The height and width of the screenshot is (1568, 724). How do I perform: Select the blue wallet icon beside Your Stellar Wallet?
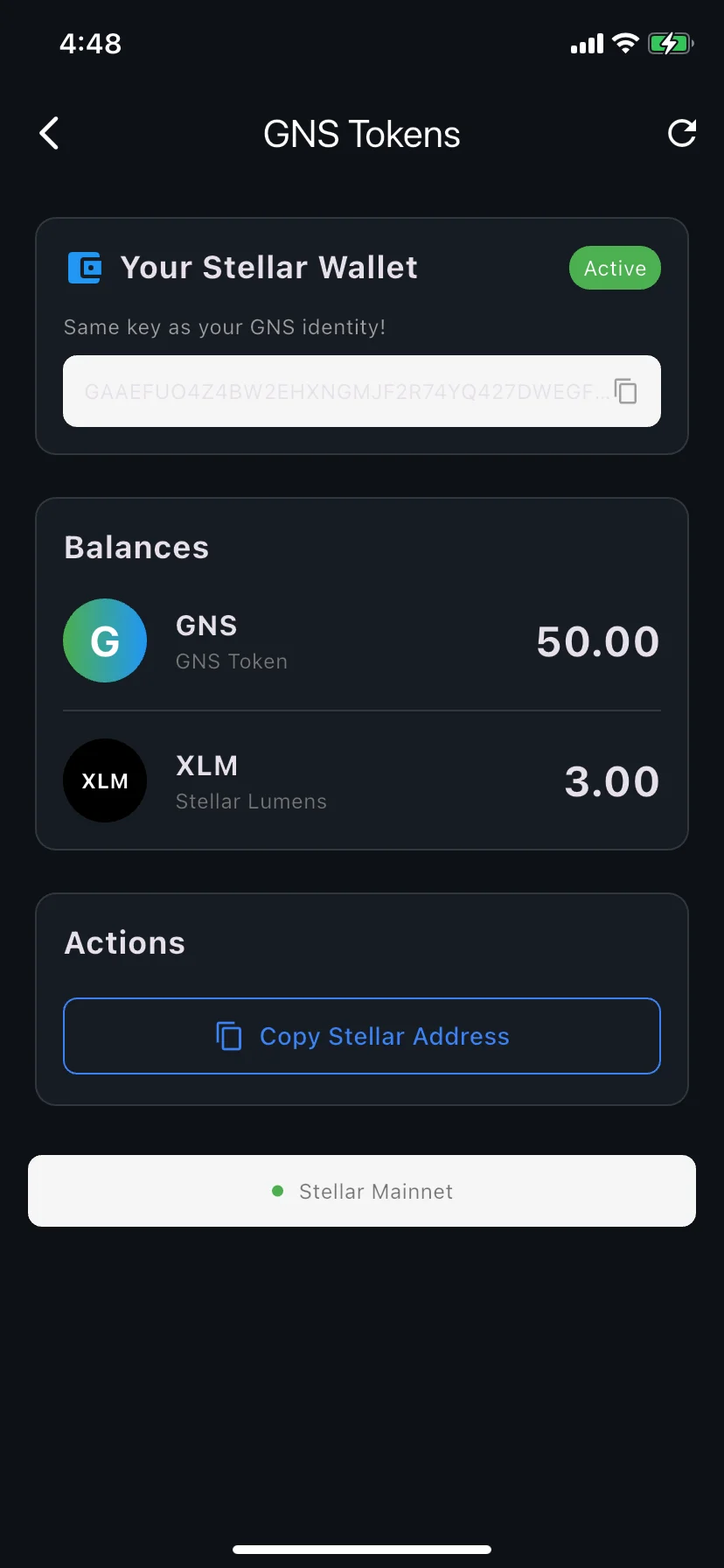[x=84, y=268]
